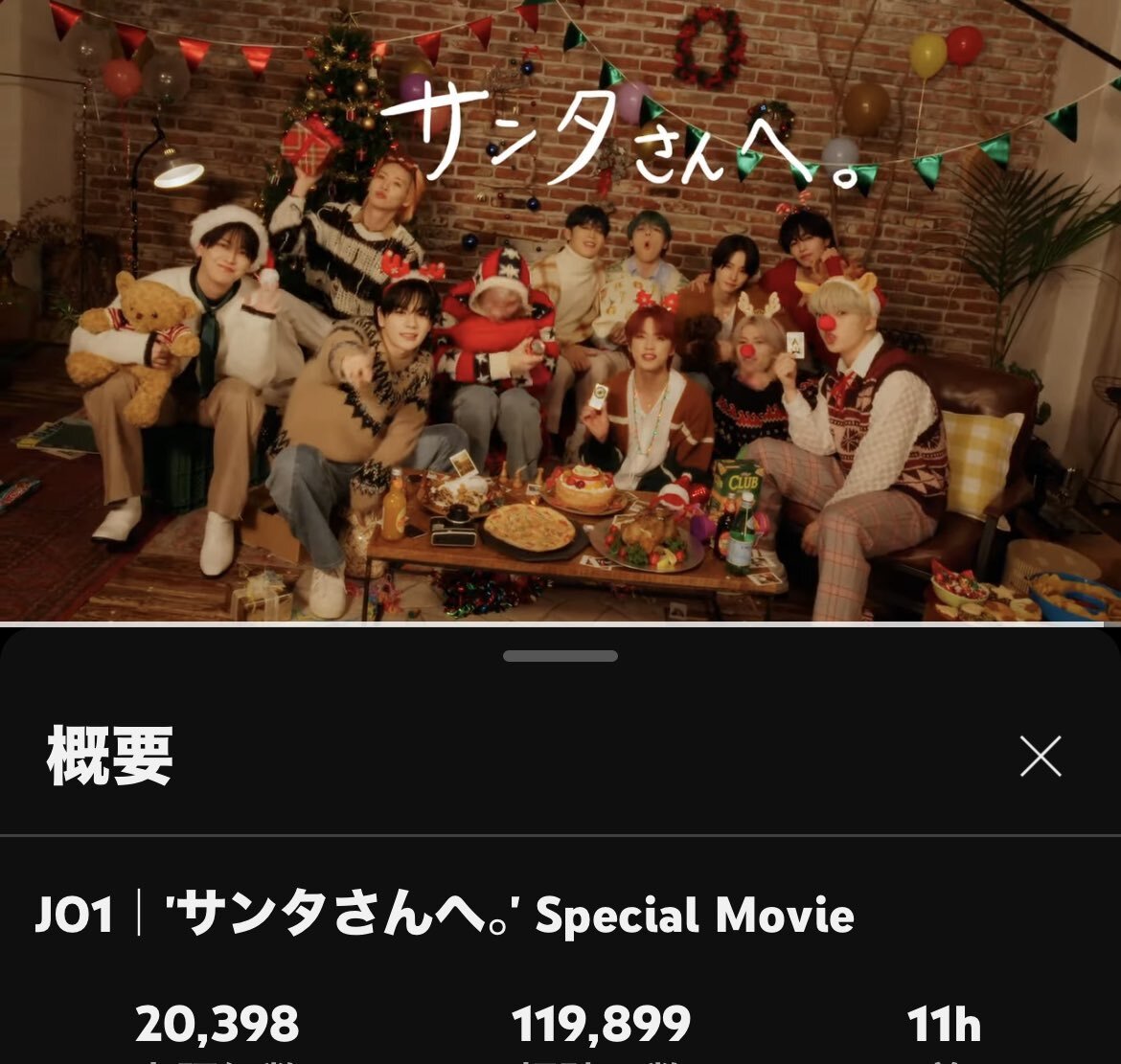1121x1064 pixels.
Task: Tap the drag handle above the 概要 panel
Action: 560,656
